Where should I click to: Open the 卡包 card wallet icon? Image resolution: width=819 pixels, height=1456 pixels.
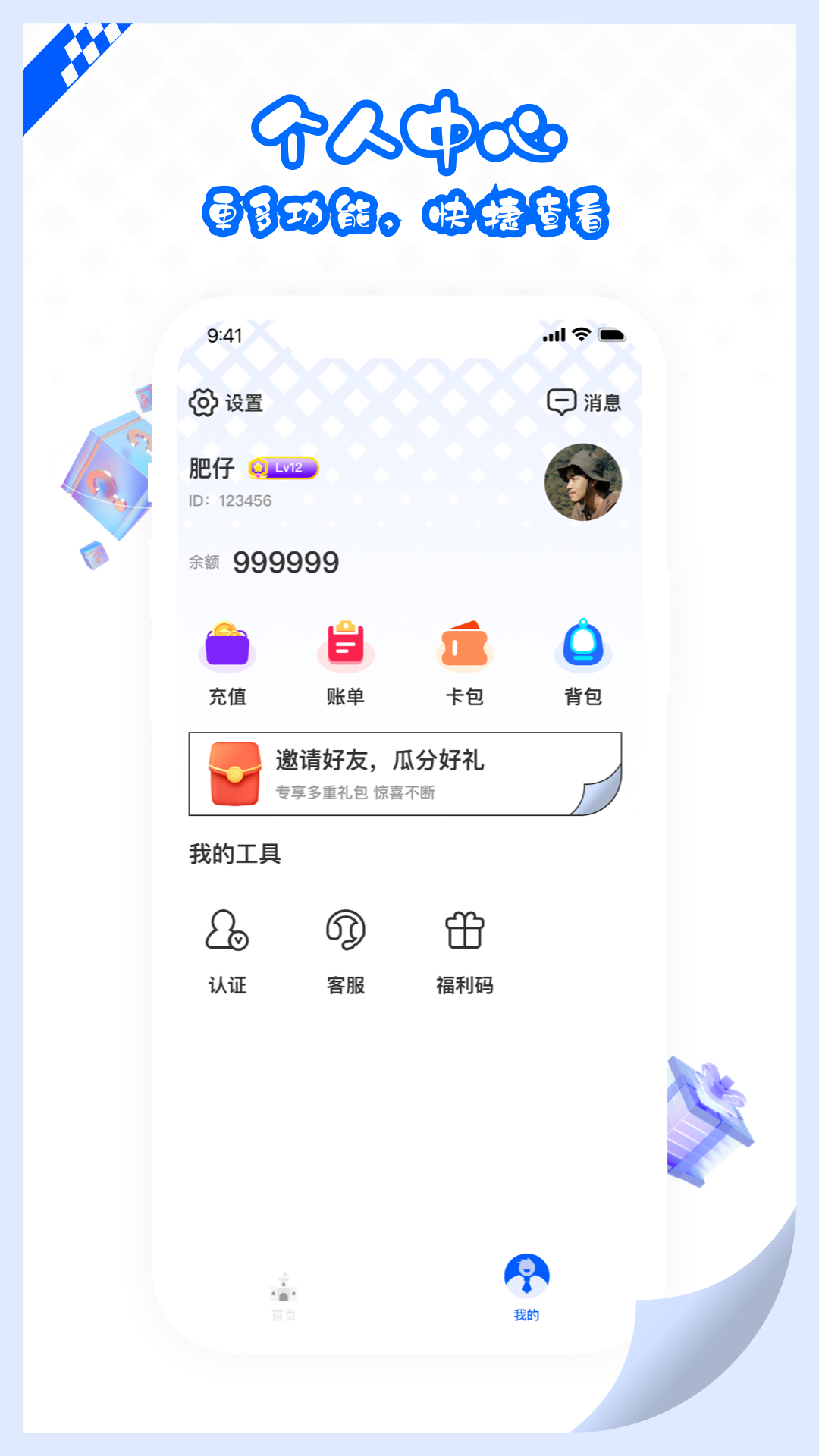coord(465,647)
